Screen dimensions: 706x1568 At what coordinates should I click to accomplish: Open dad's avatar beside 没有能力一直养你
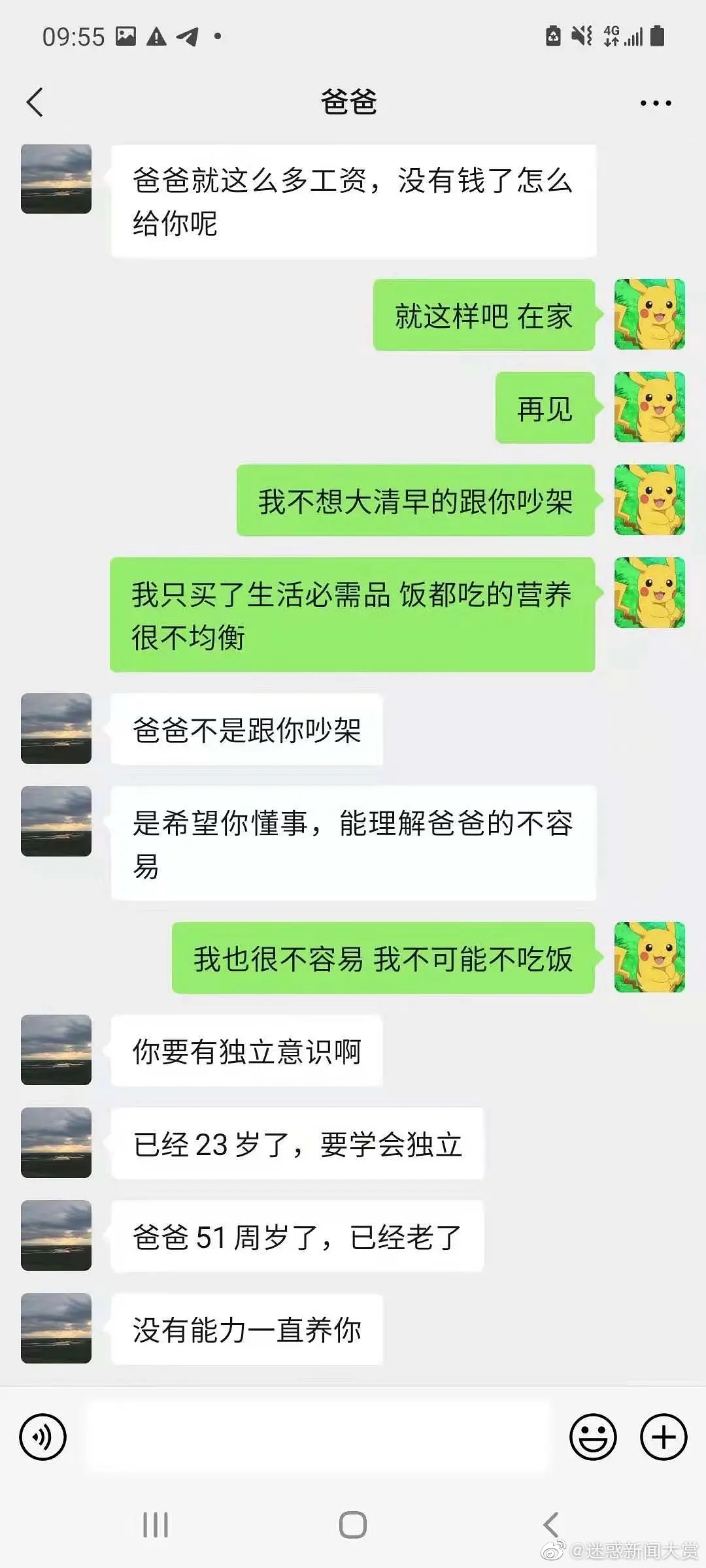[x=56, y=1328]
